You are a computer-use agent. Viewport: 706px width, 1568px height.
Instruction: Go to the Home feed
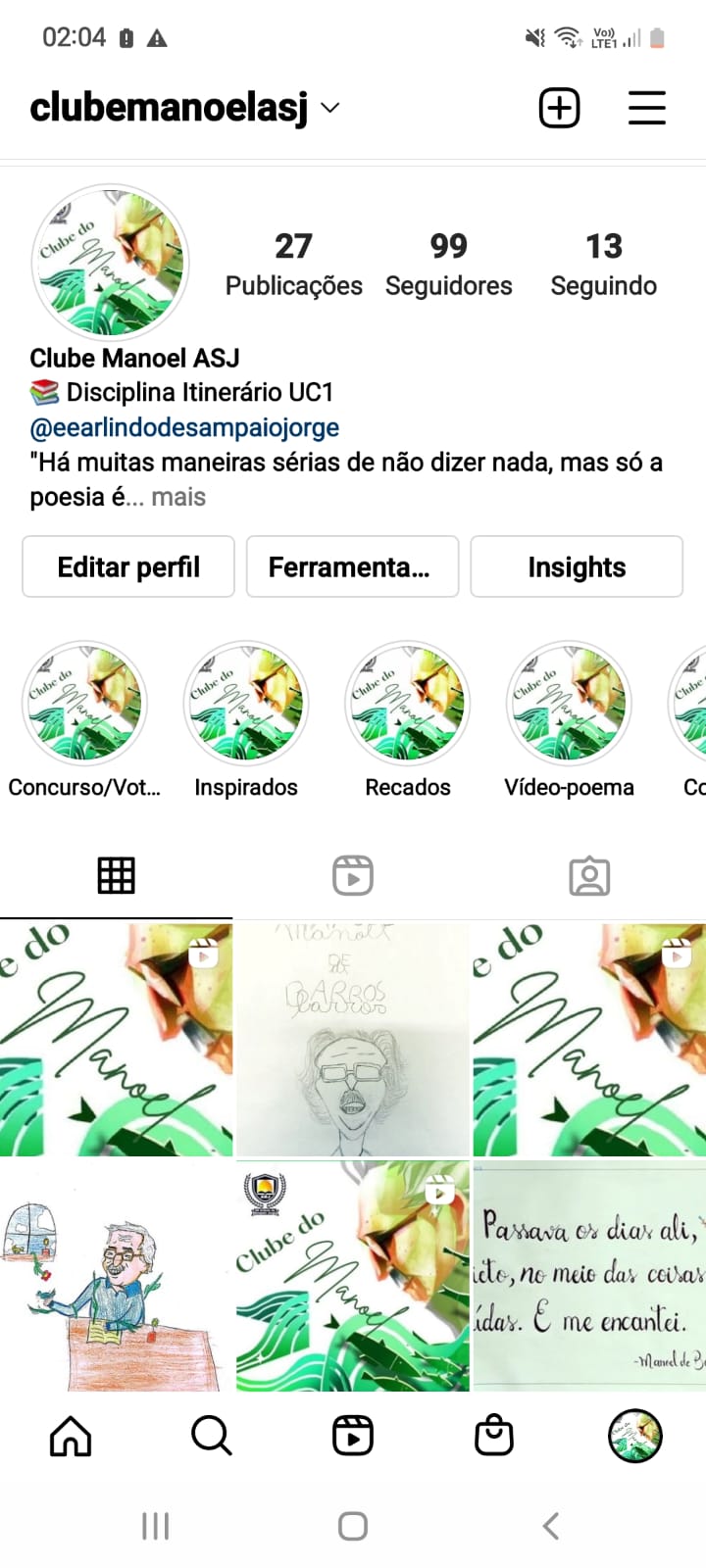(x=71, y=1436)
